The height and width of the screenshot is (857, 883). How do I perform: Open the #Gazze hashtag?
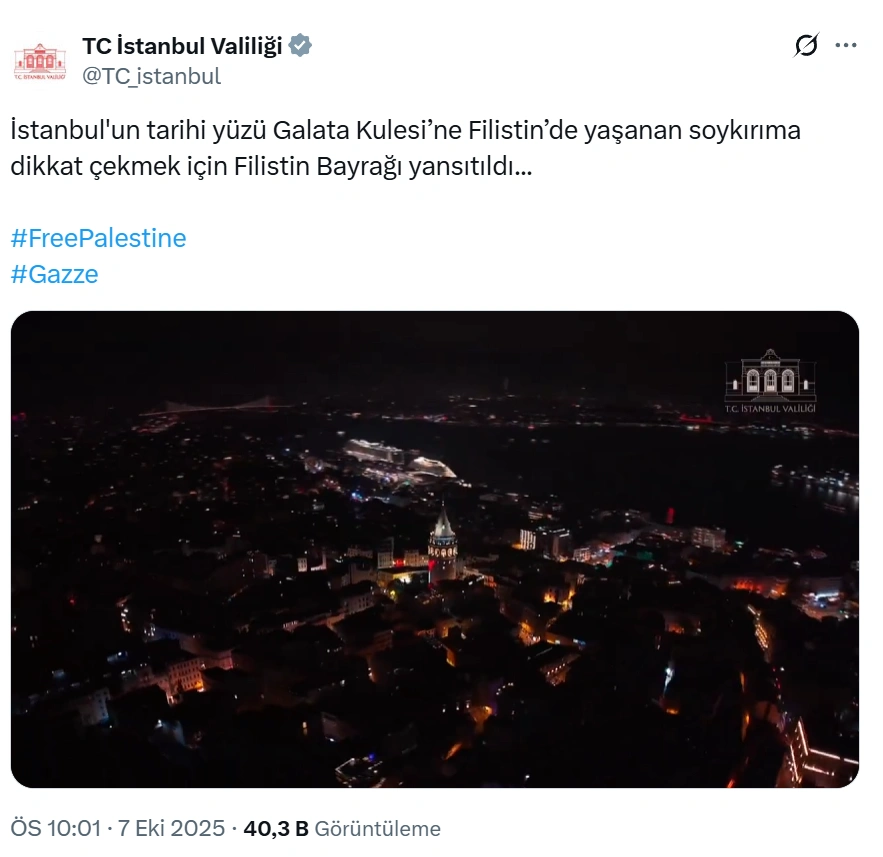(55, 274)
